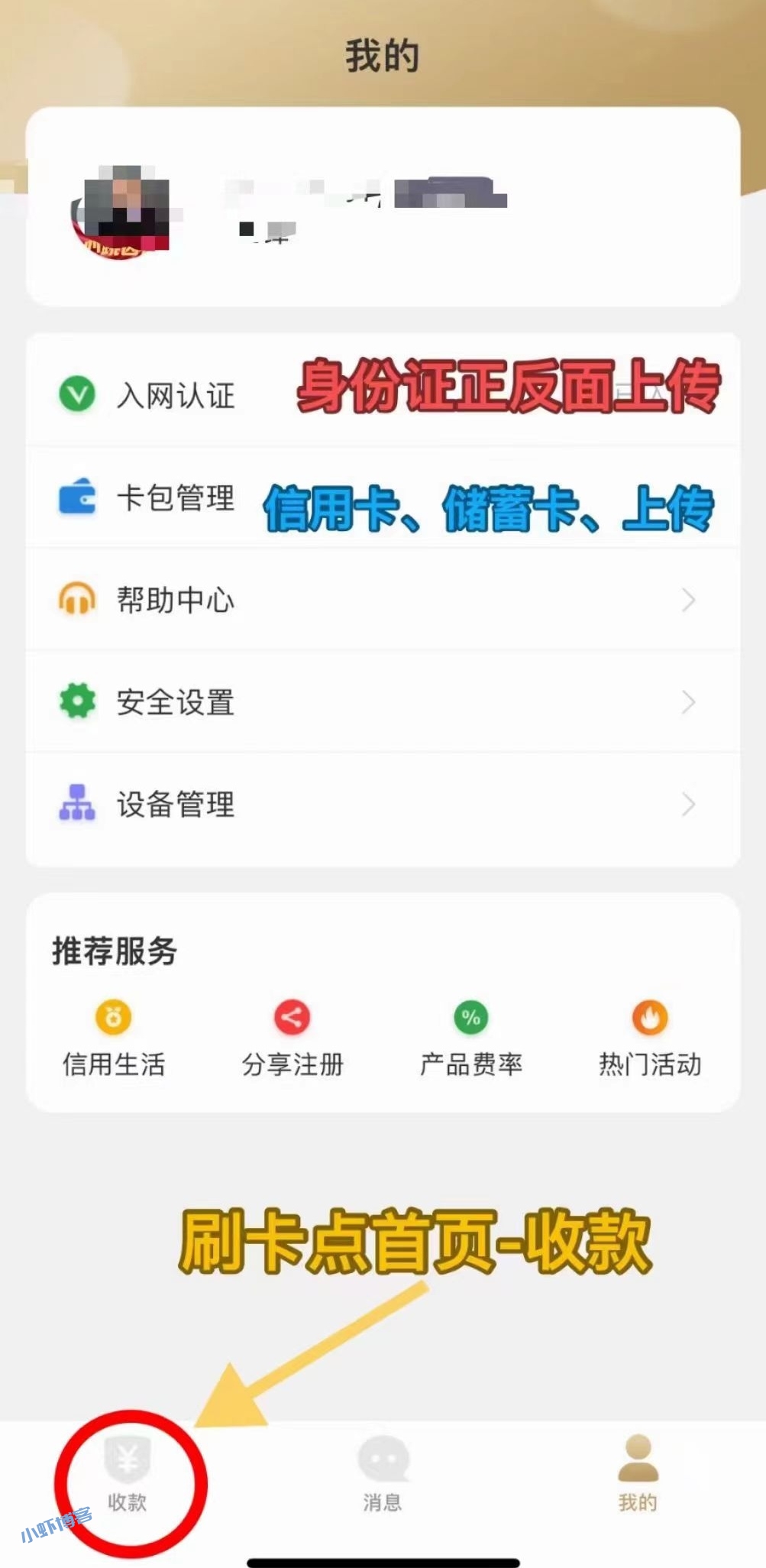Image resolution: width=766 pixels, height=1568 pixels.
Task: Select the 我的 person icon
Action: (x=638, y=1458)
